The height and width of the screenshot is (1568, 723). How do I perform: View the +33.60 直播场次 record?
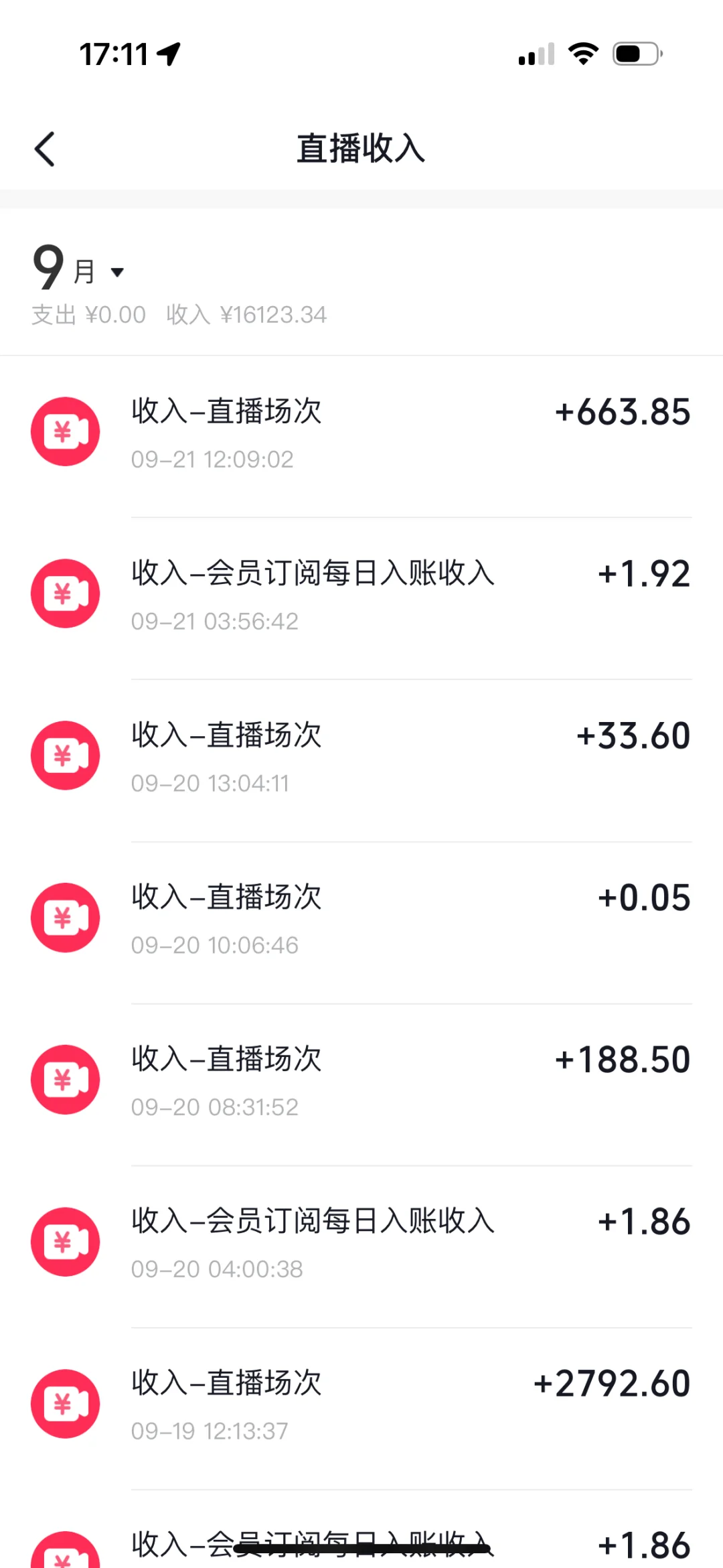point(361,761)
